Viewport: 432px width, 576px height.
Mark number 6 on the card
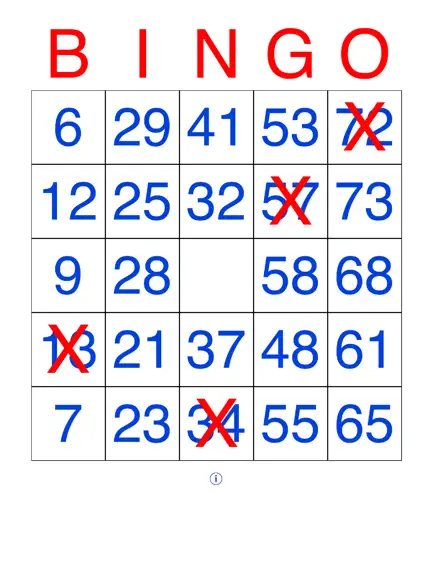coord(68,127)
